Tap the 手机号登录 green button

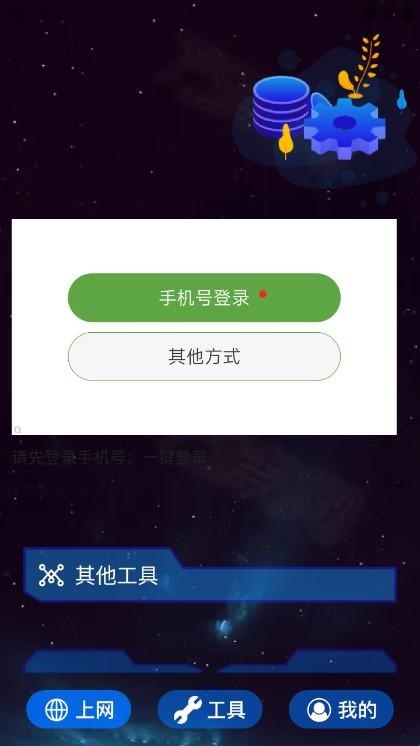204,297
